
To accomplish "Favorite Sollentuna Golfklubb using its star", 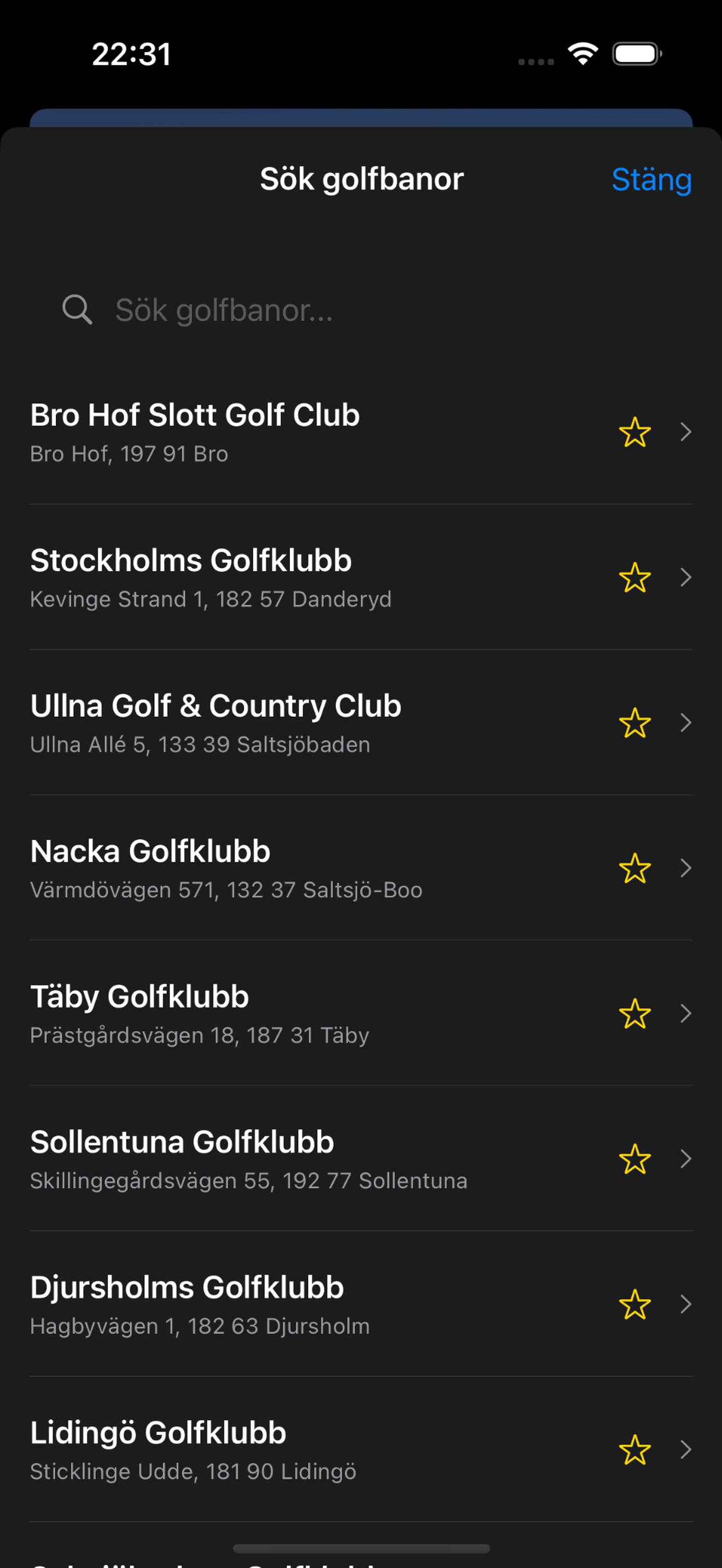I will 634,1160.
